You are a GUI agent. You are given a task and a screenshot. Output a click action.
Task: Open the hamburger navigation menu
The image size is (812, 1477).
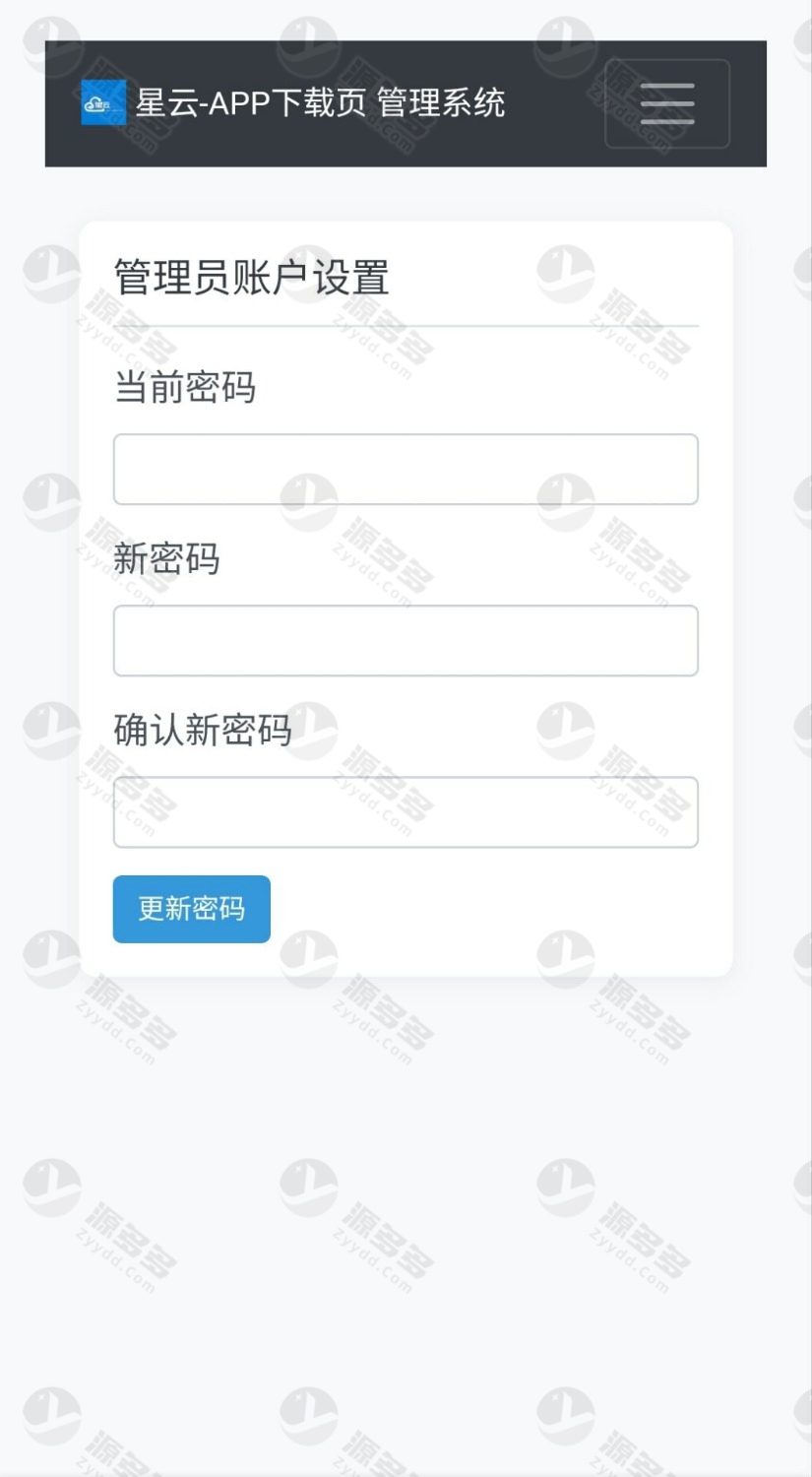[666, 103]
